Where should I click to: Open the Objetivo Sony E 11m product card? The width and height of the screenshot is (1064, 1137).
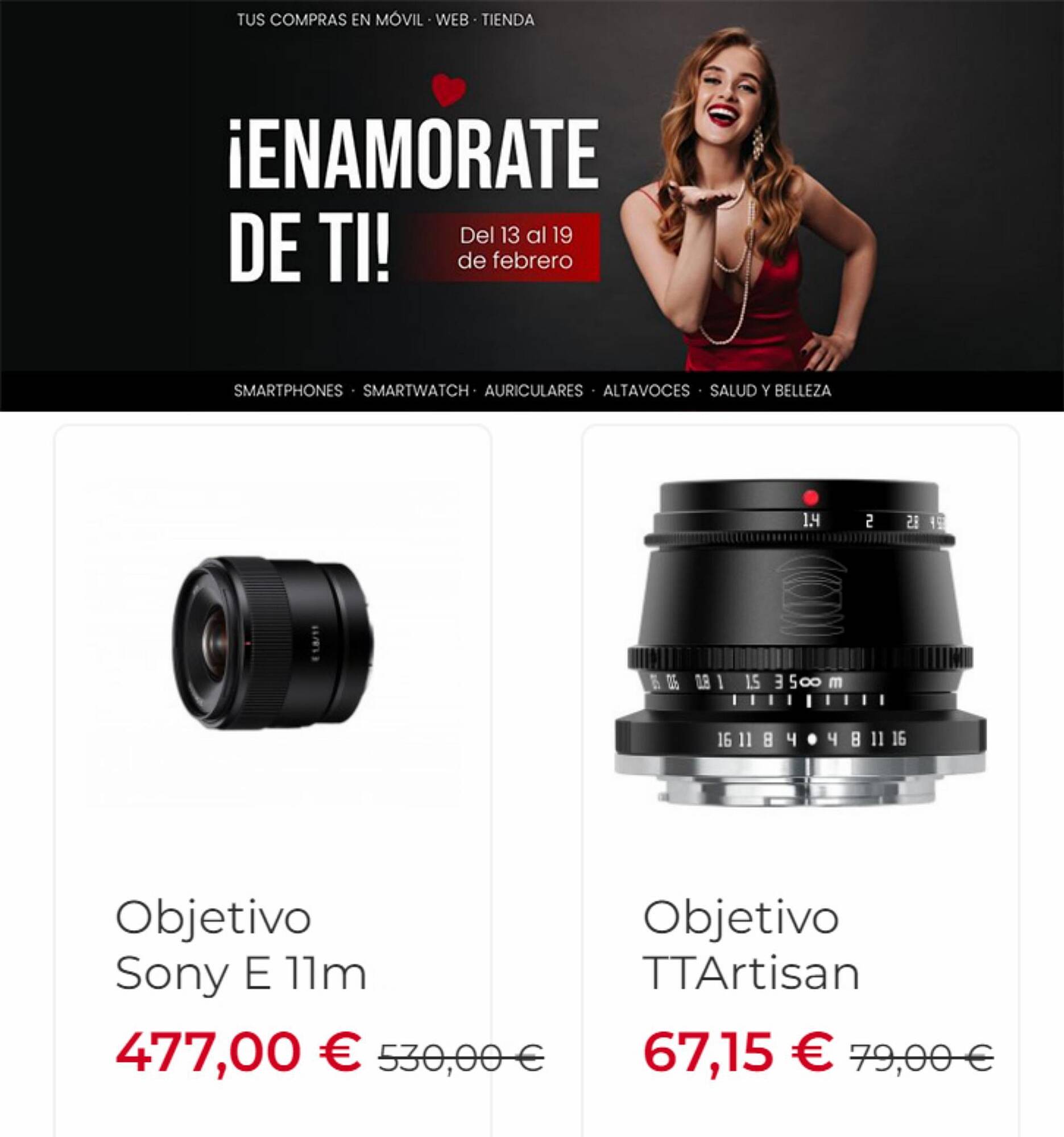point(272,744)
